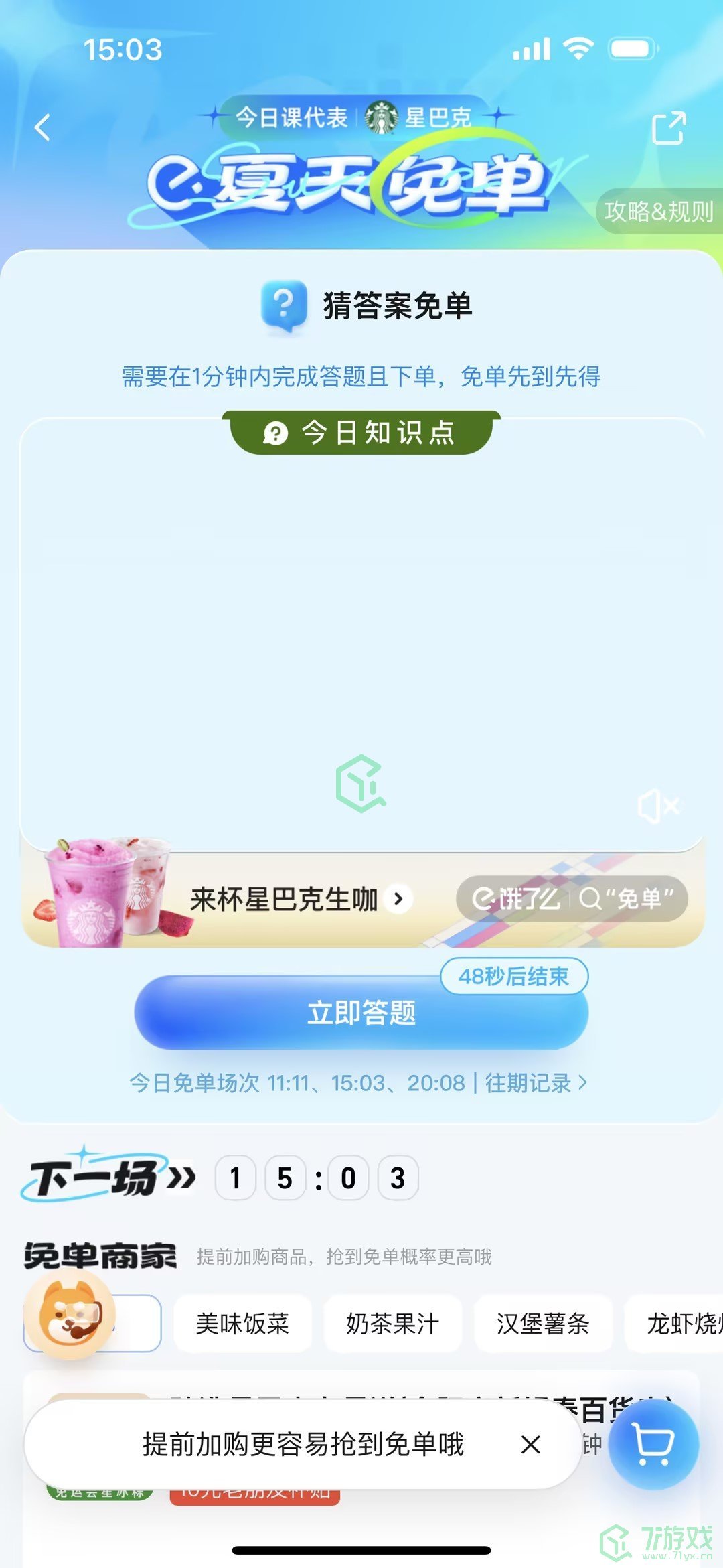
Task: Select the 奶茶果汁 category chip
Action: point(393,1324)
